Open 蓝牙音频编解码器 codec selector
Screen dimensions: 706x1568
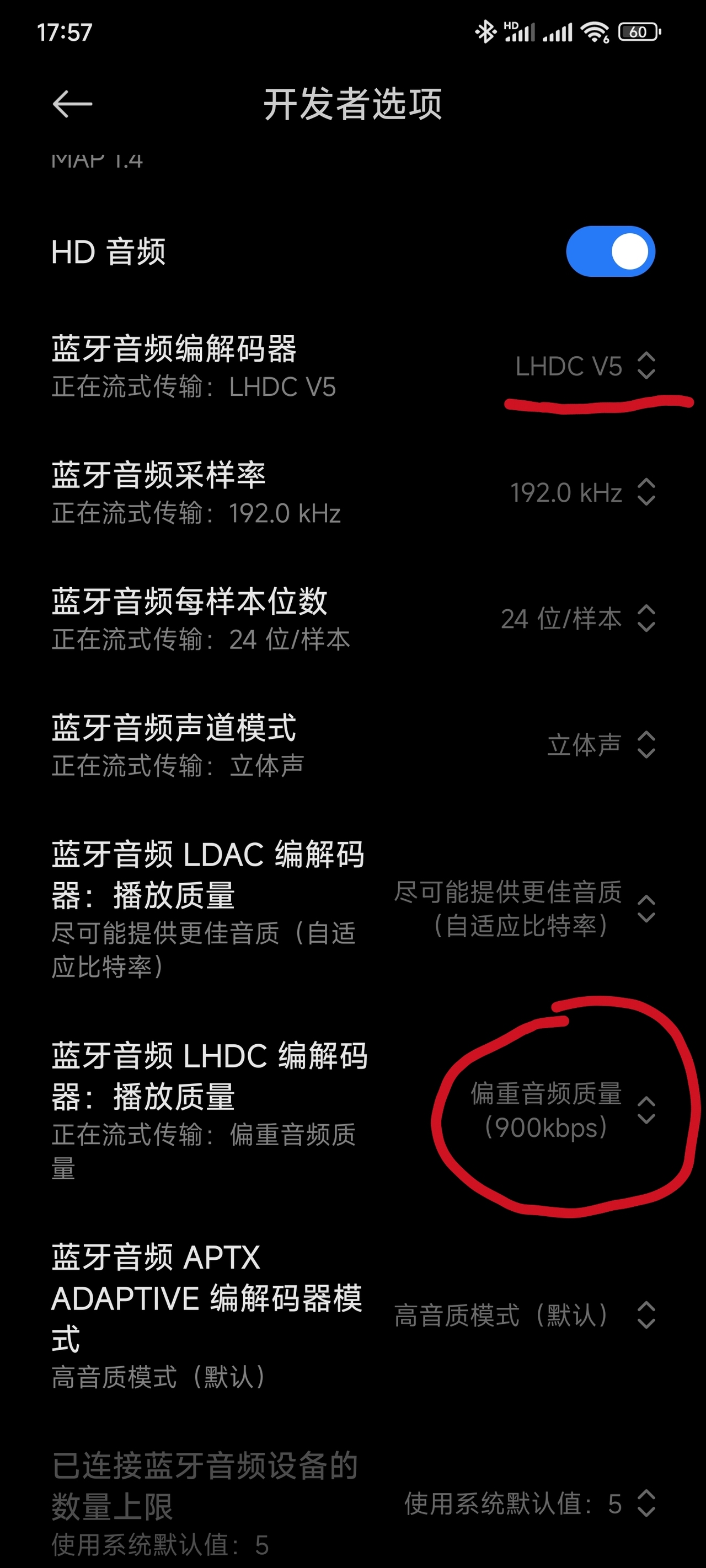pos(584,367)
